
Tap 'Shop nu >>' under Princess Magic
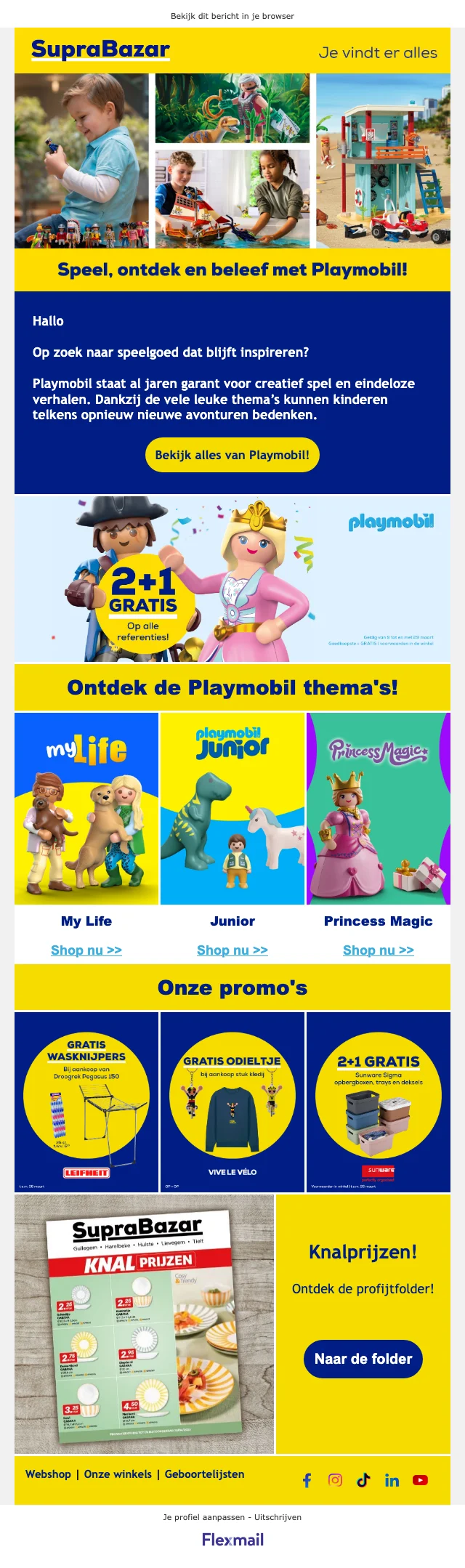coord(379,950)
